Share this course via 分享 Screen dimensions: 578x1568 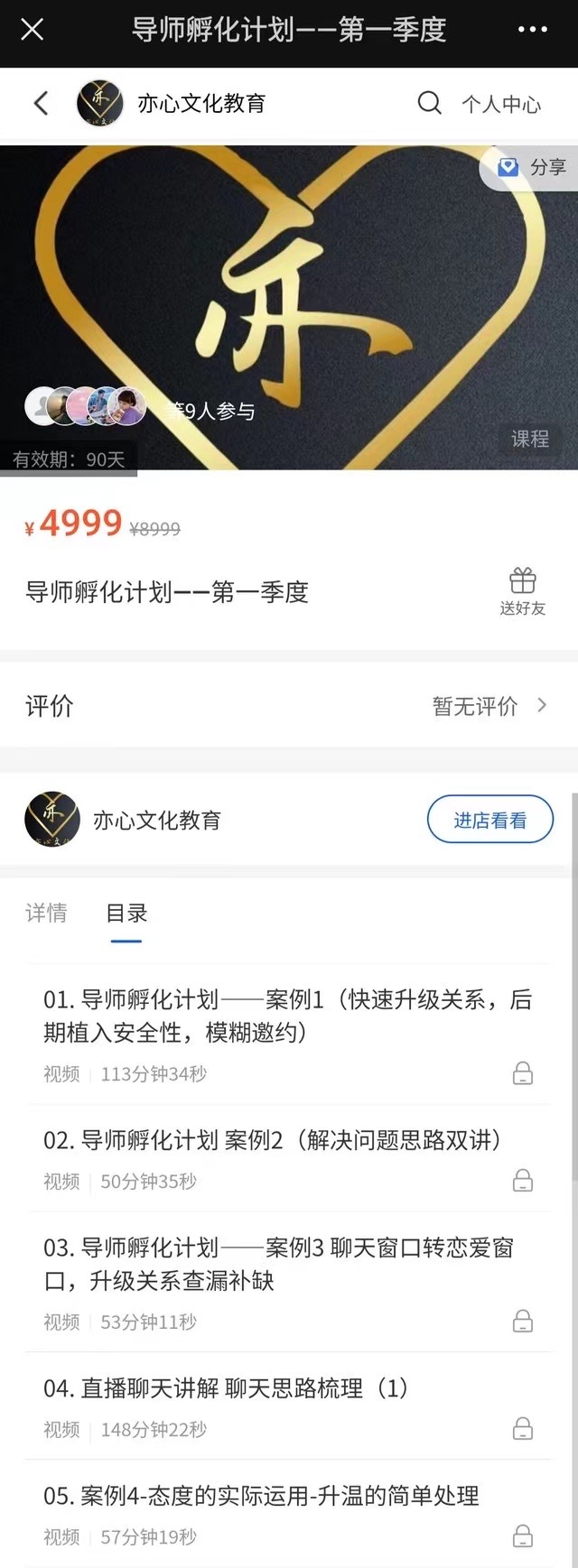pyautogui.click(x=533, y=167)
